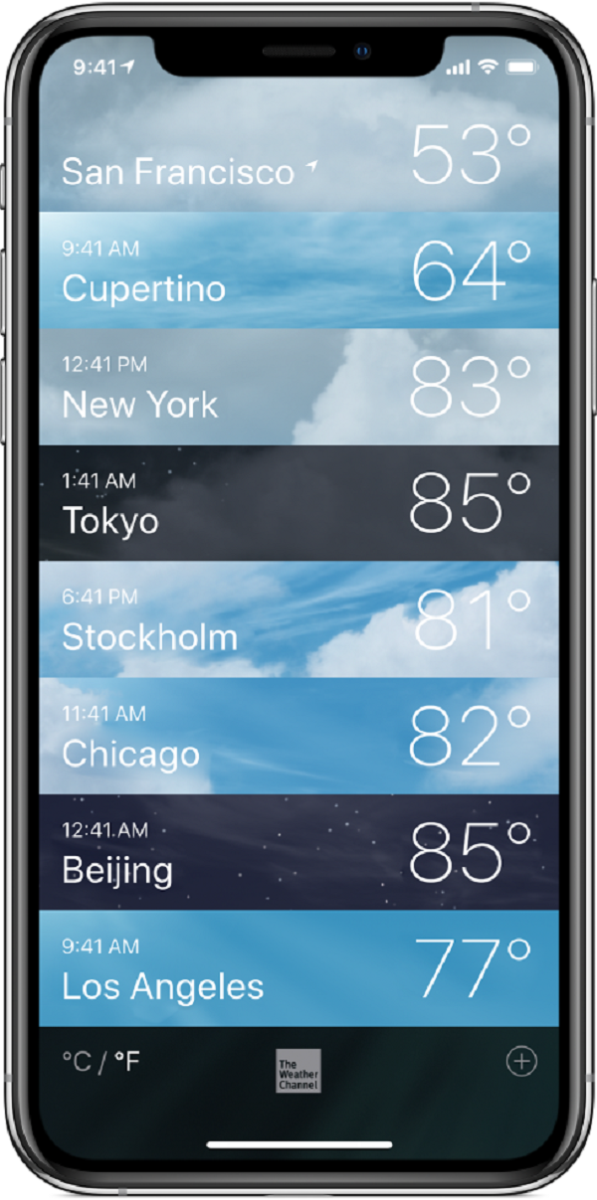
Task: Add a new city with plus icon
Action: pos(521,1061)
